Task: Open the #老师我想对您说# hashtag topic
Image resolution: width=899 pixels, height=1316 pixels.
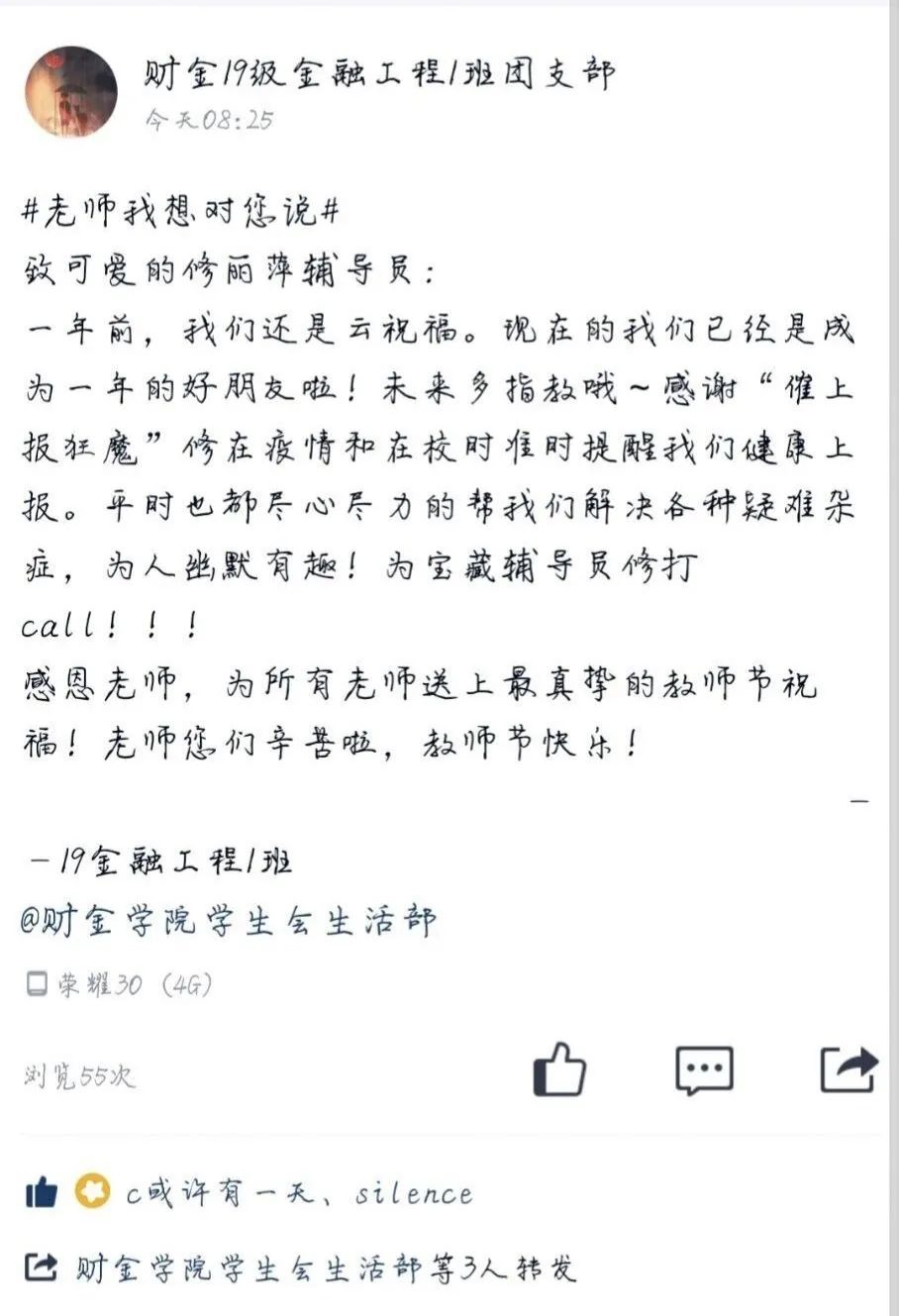Action: [x=182, y=211]
